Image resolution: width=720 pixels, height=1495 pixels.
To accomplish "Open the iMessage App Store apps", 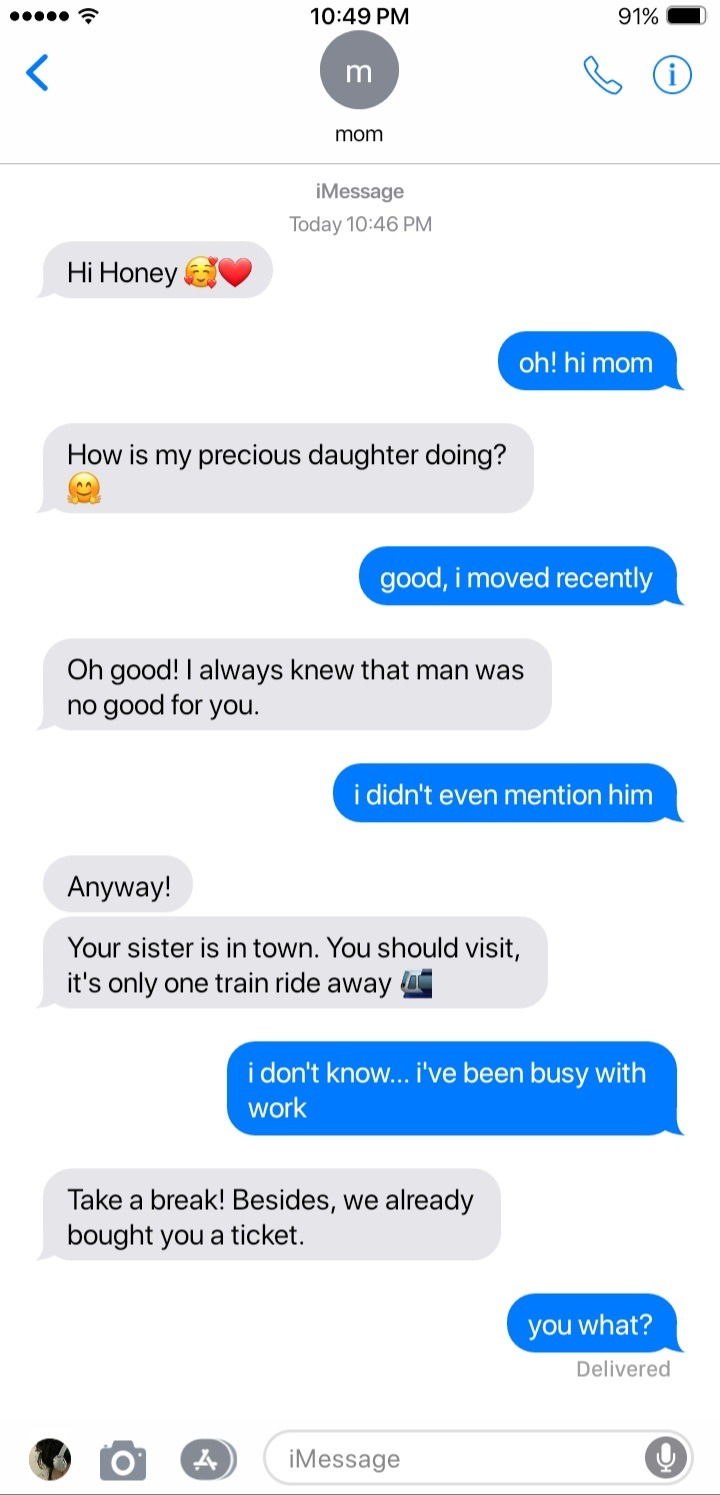I will point(207,1460).
